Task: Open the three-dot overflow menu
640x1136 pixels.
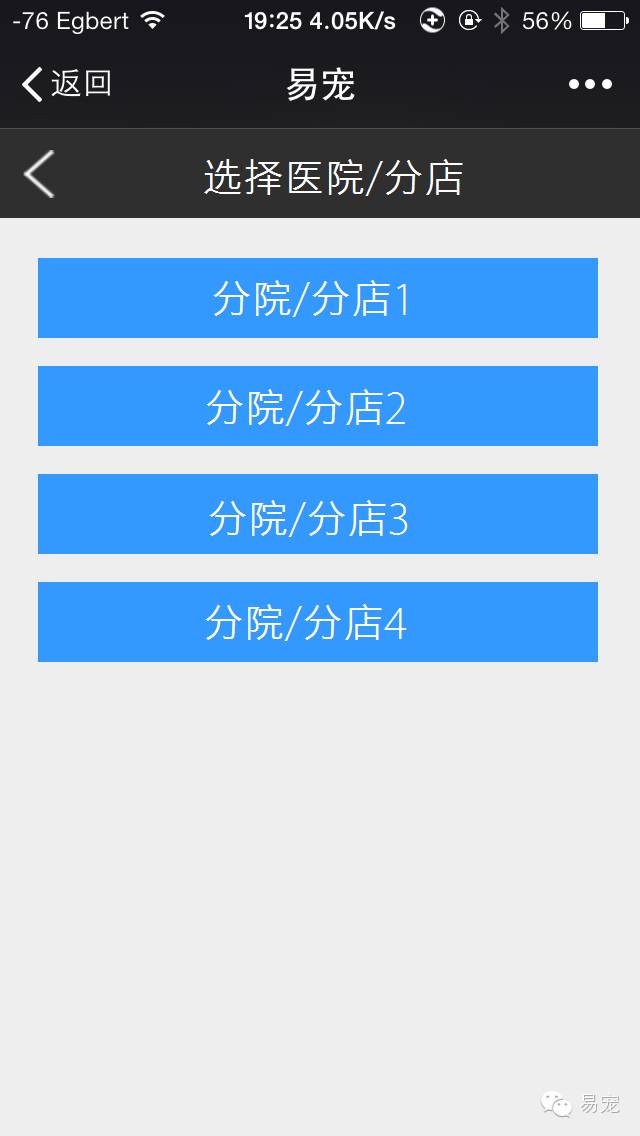Action: pos(590,85)
